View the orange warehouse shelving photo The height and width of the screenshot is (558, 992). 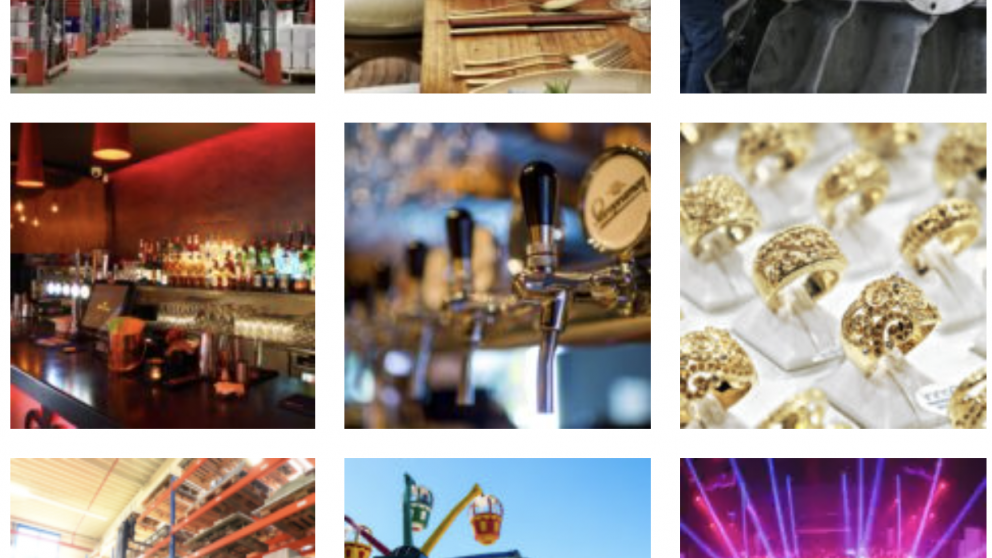tap(162, 508)
